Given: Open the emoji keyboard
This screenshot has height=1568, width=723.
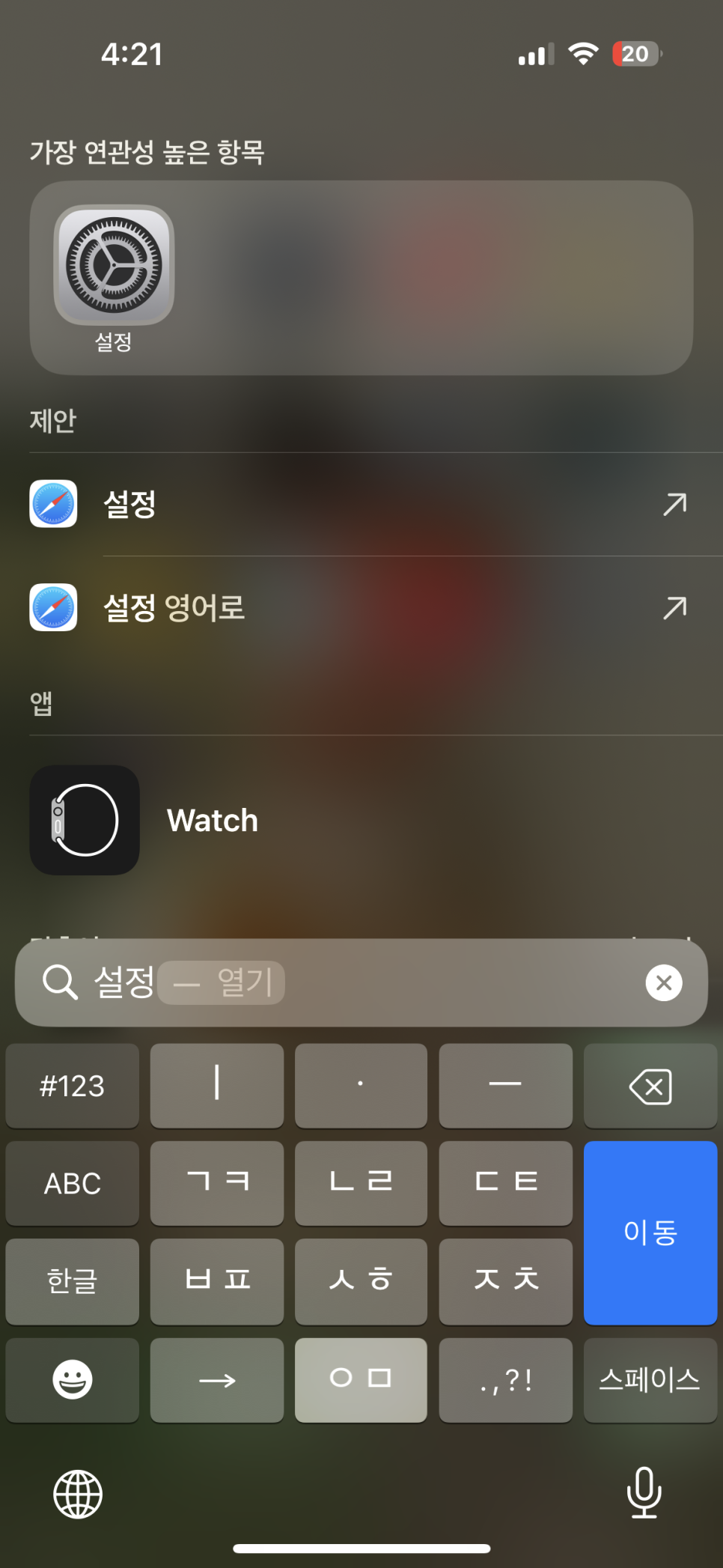Looking at the screenshot, I should pos(73,1379).
